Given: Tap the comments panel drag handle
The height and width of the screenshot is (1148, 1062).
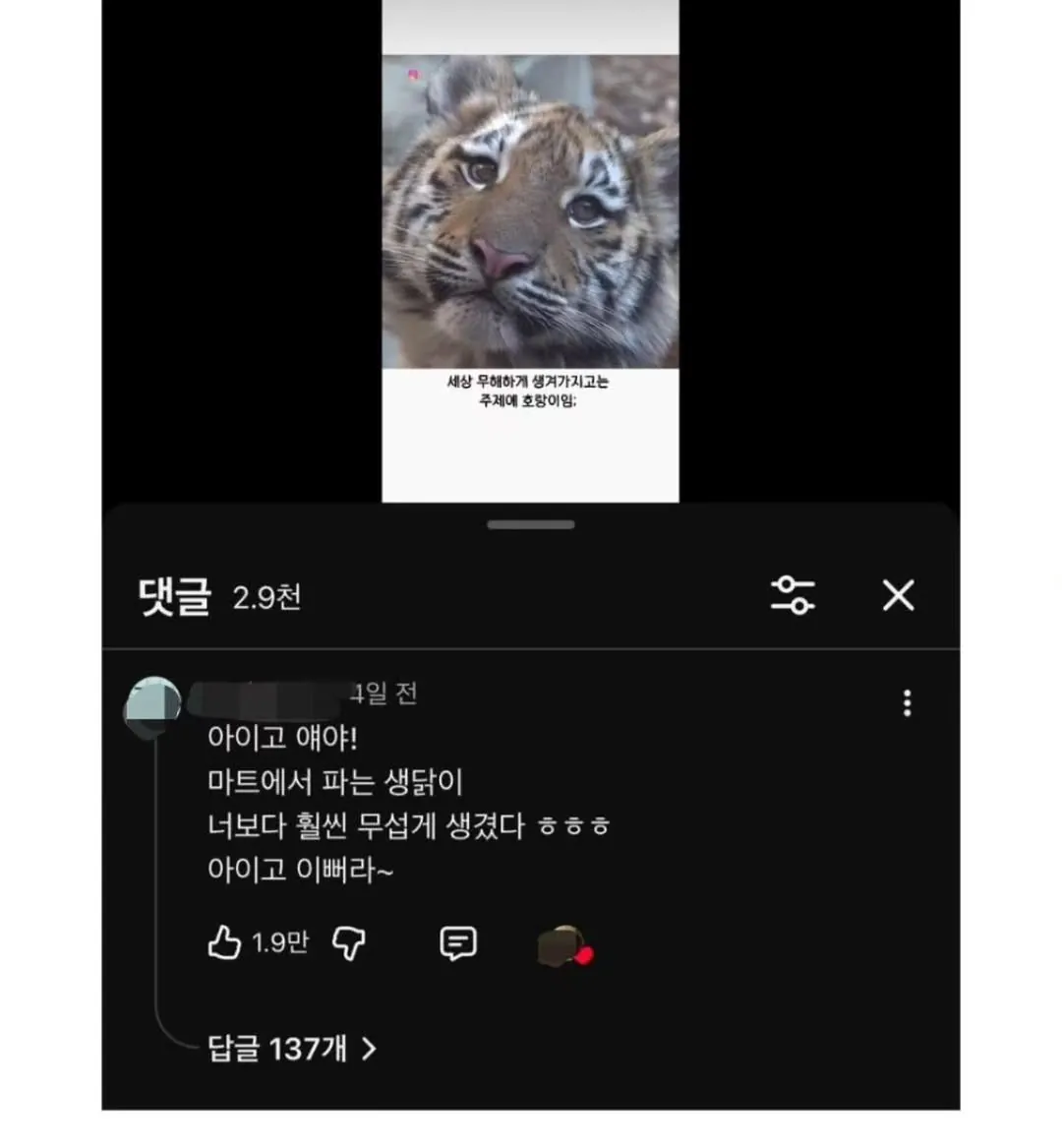Looking at the screenshot, I should click(530, 524).
